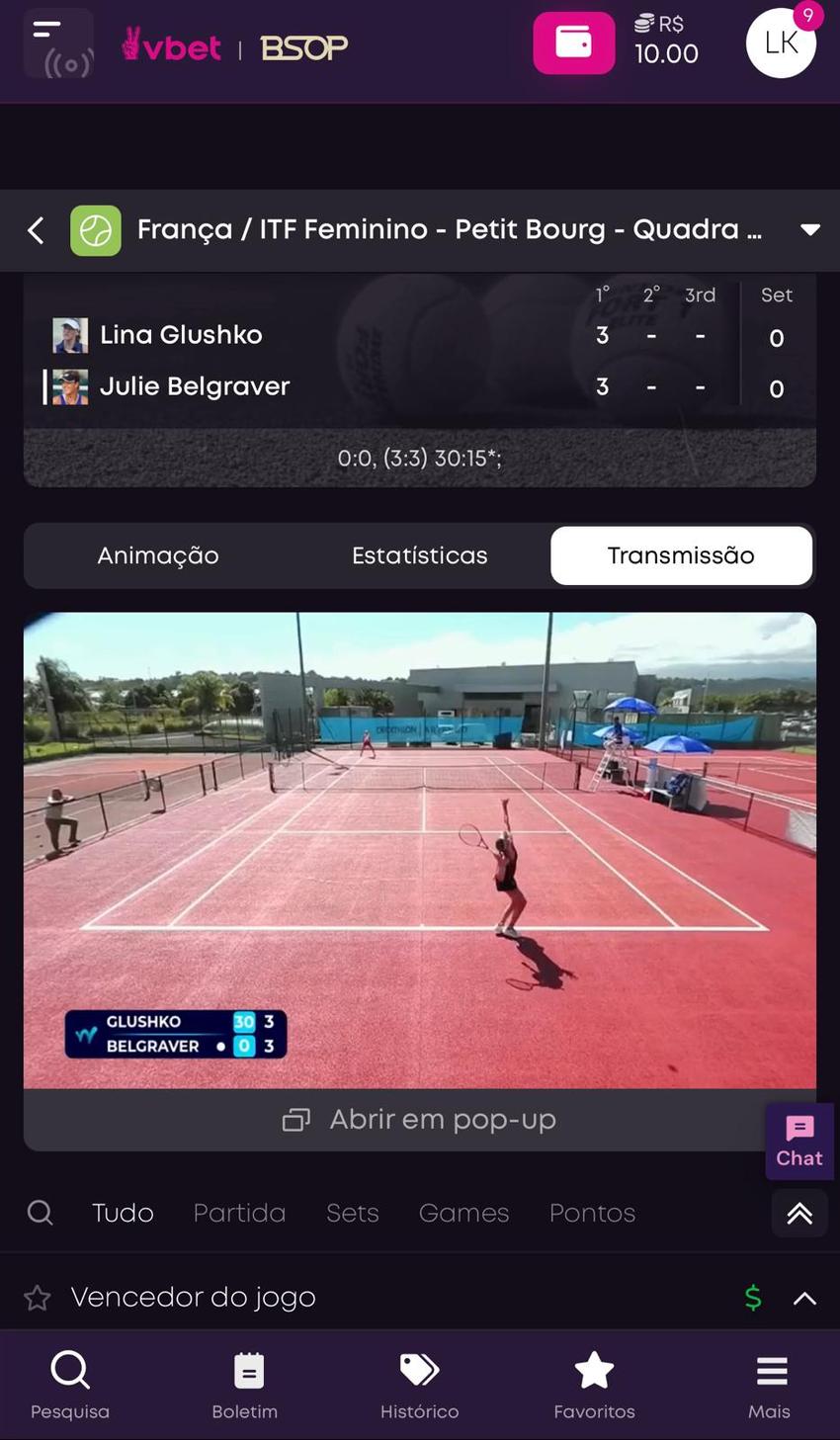The image size is (840, 1440).
Task: Toggle the green dollar odds boost icon
Action: click(x=752, y=1296)
